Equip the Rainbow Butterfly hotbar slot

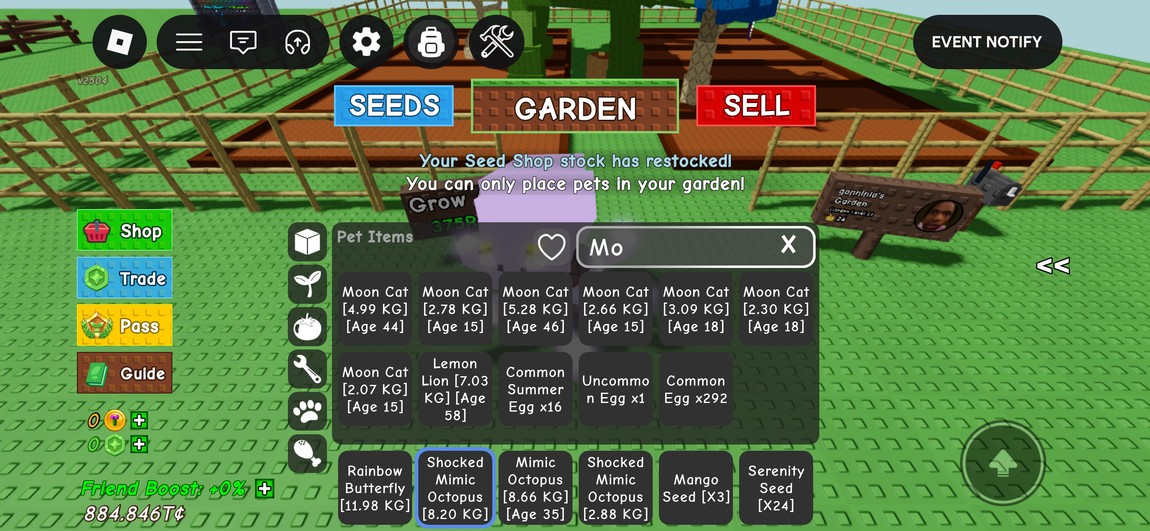point(375,488)
